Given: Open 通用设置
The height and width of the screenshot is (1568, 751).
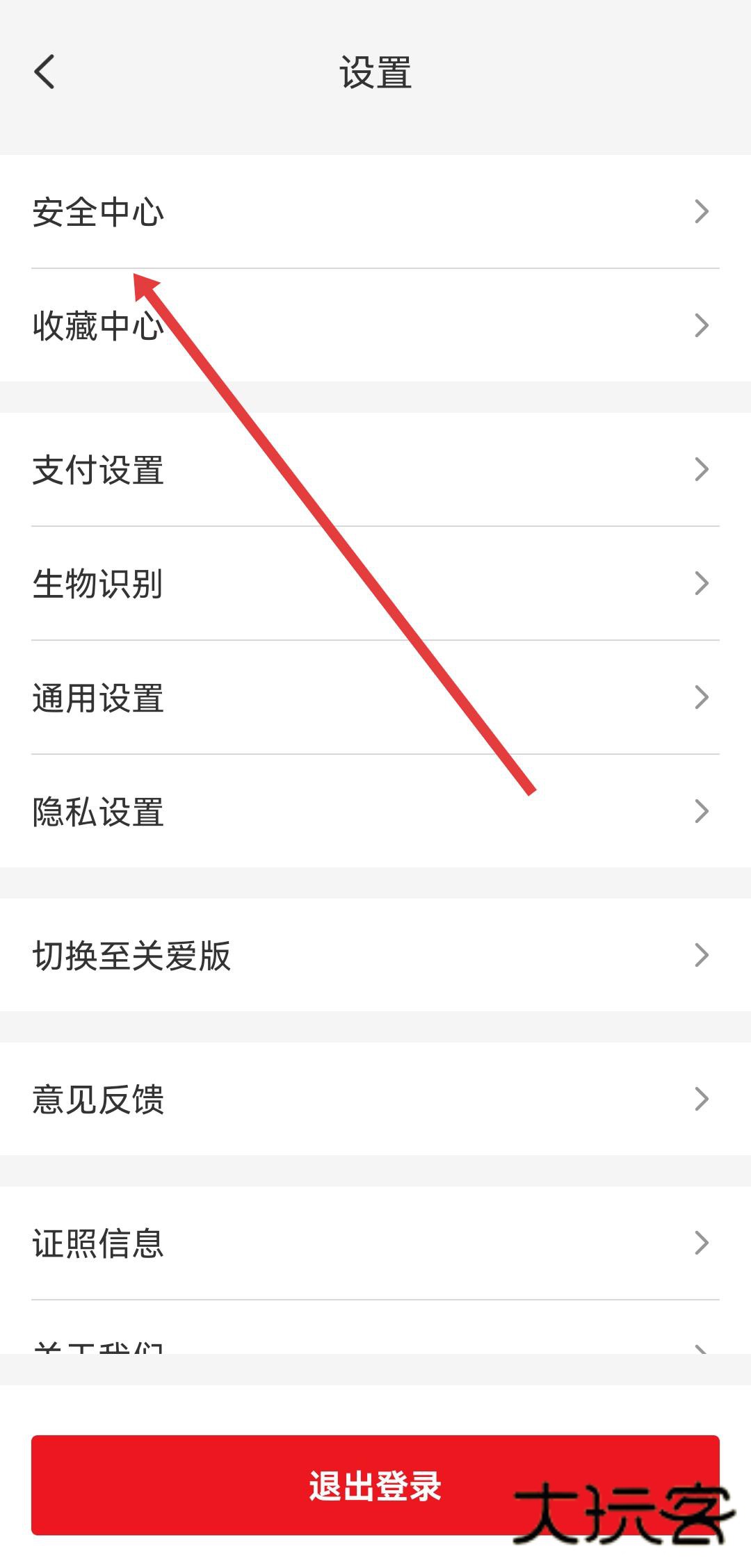Looking at the screenshot, I should pyautogui.click(x=375, y=698).
